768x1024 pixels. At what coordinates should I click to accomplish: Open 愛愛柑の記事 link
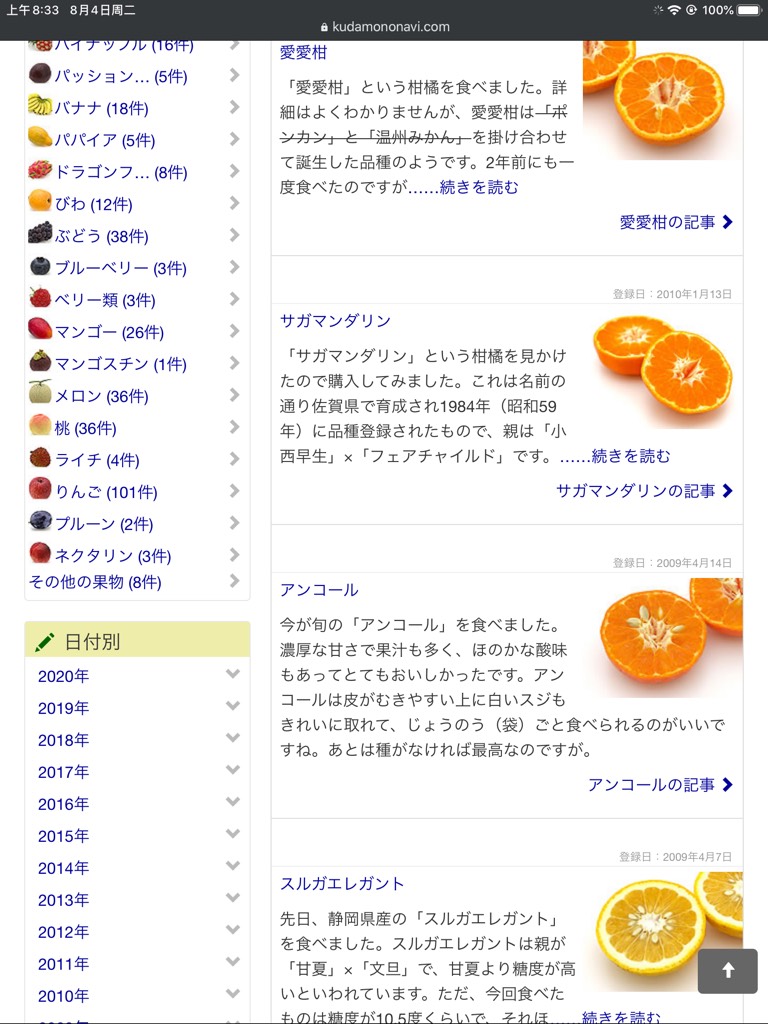(x=676, y=222)
